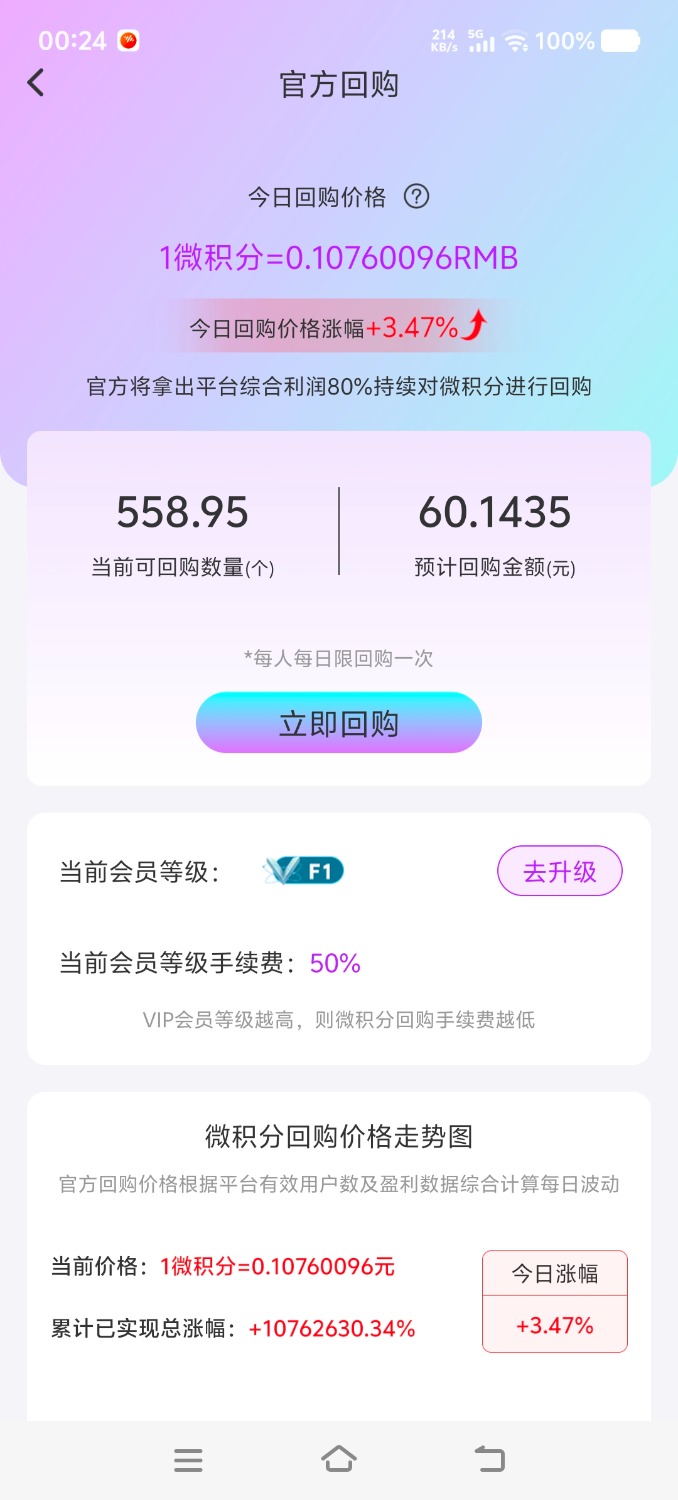Open recent apps from the navigation bar
Image resolution: width=678 pixels, height=1500 pixels.
coord(188,1460)
